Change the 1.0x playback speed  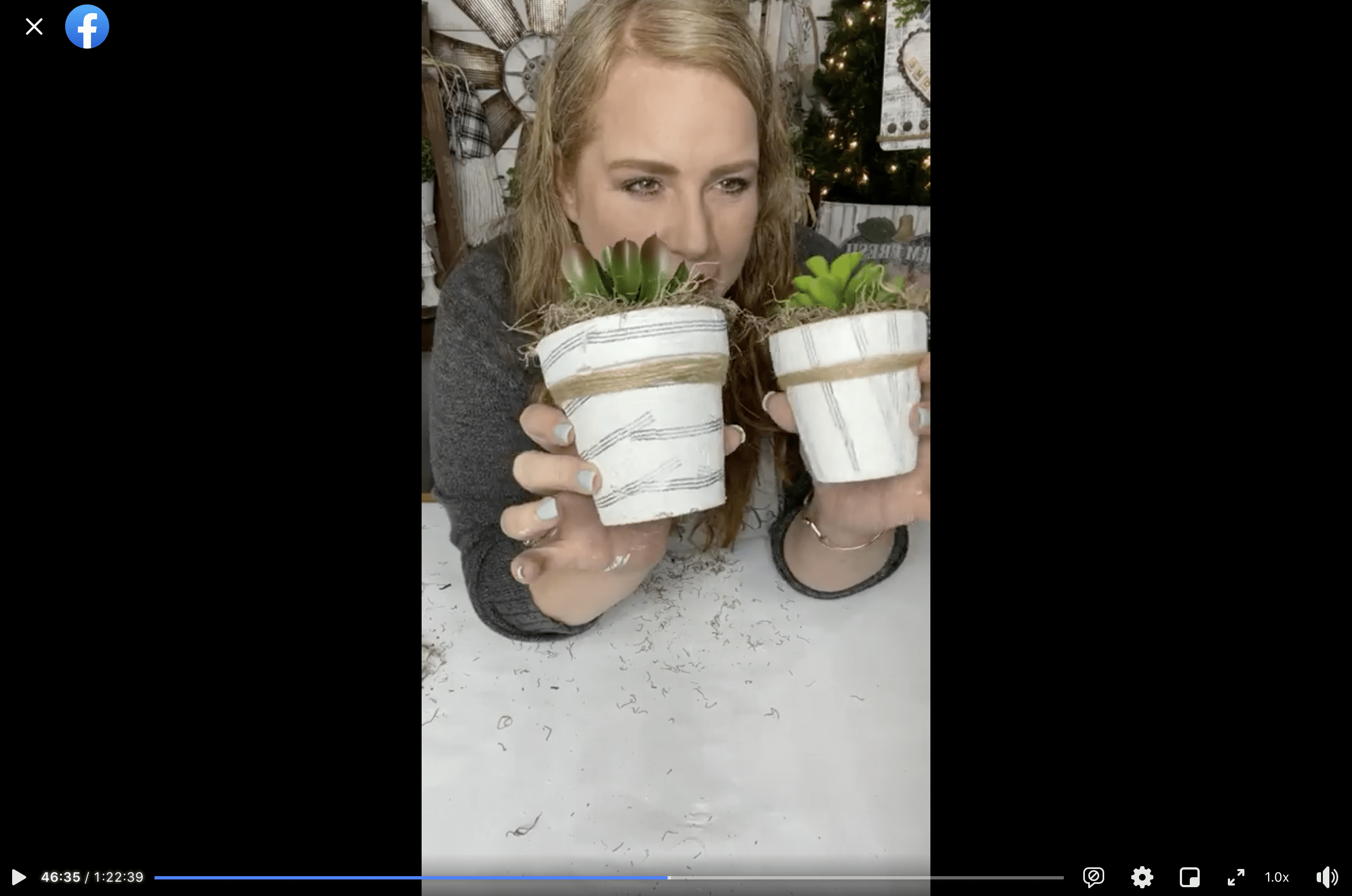(x=1276, y=877)
